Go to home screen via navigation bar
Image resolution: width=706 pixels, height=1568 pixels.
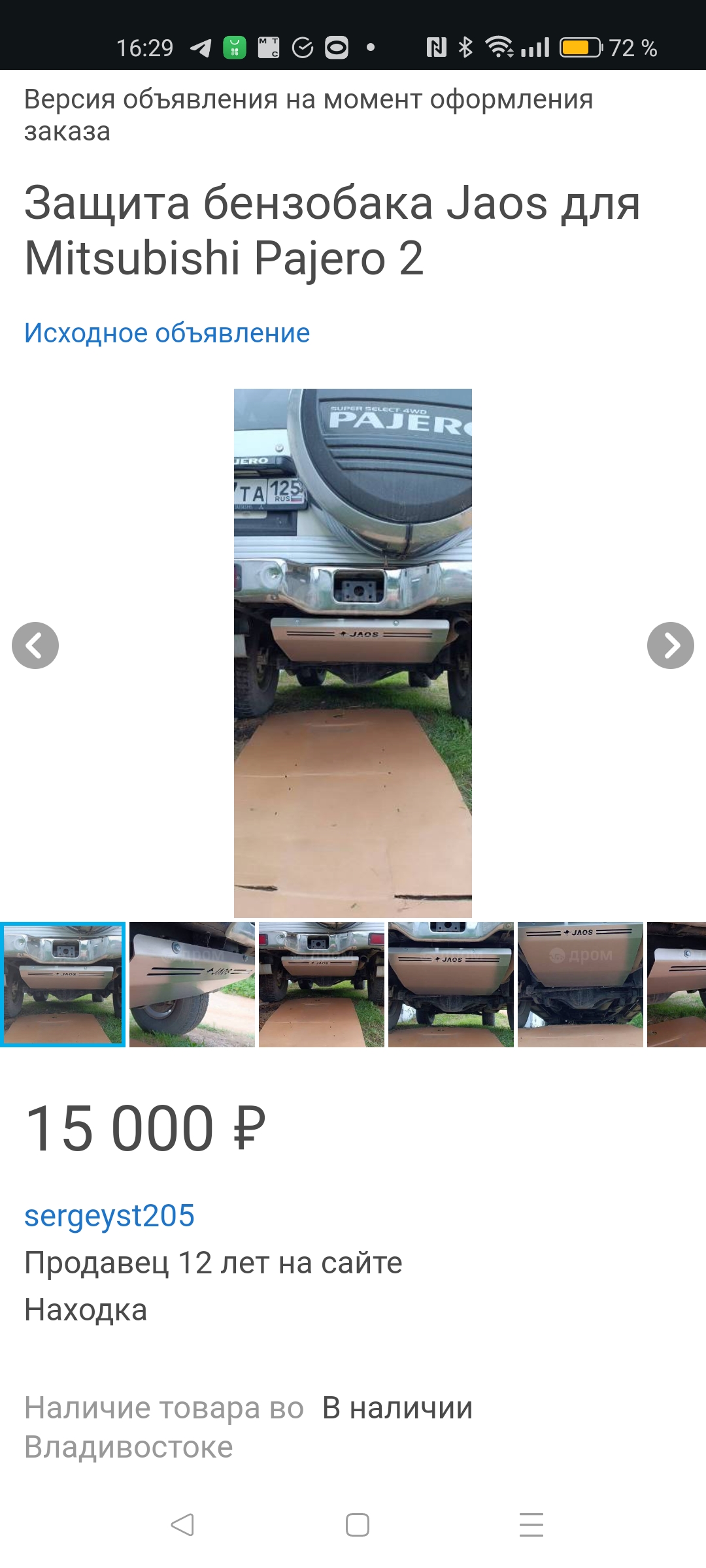[358, 1525]
